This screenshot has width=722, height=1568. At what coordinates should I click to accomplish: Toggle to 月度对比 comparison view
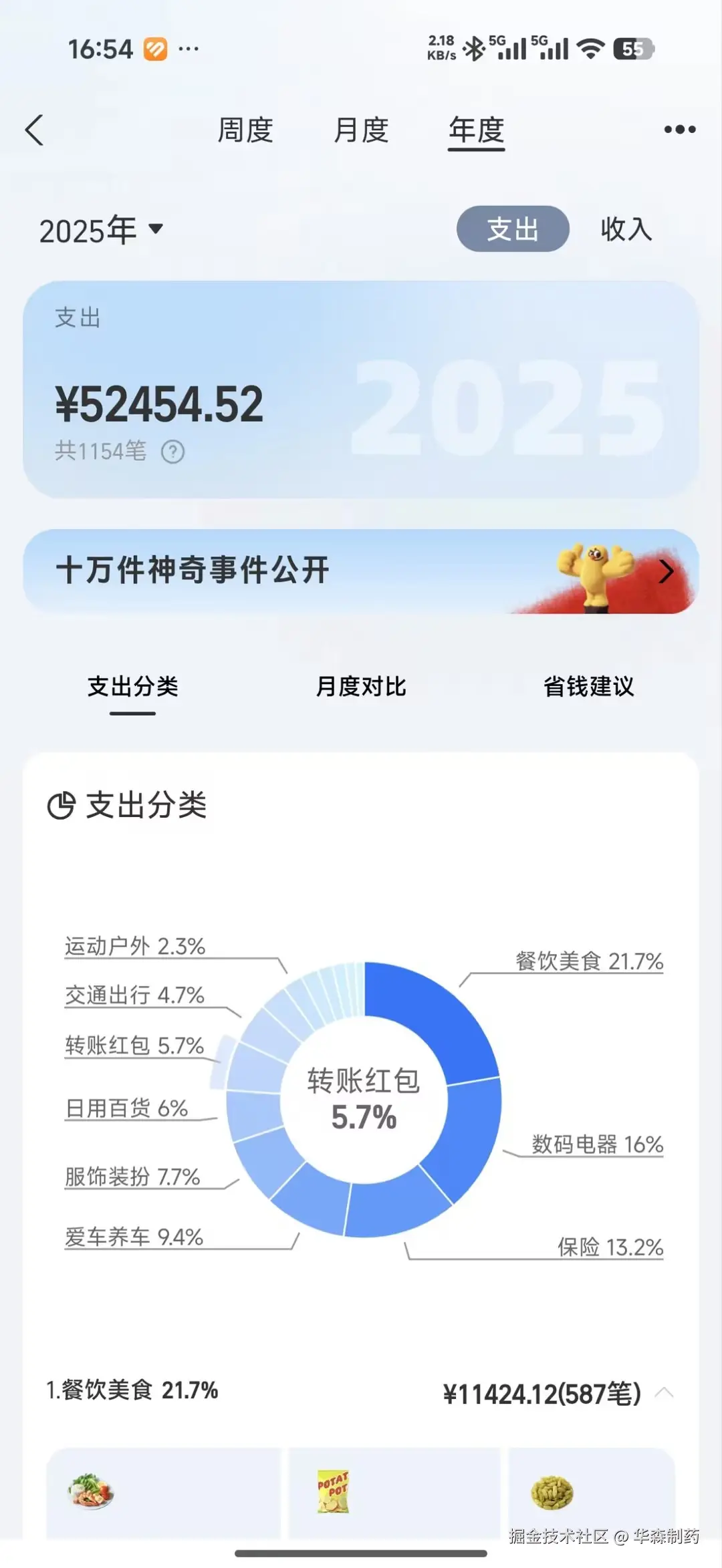[362, 687]
